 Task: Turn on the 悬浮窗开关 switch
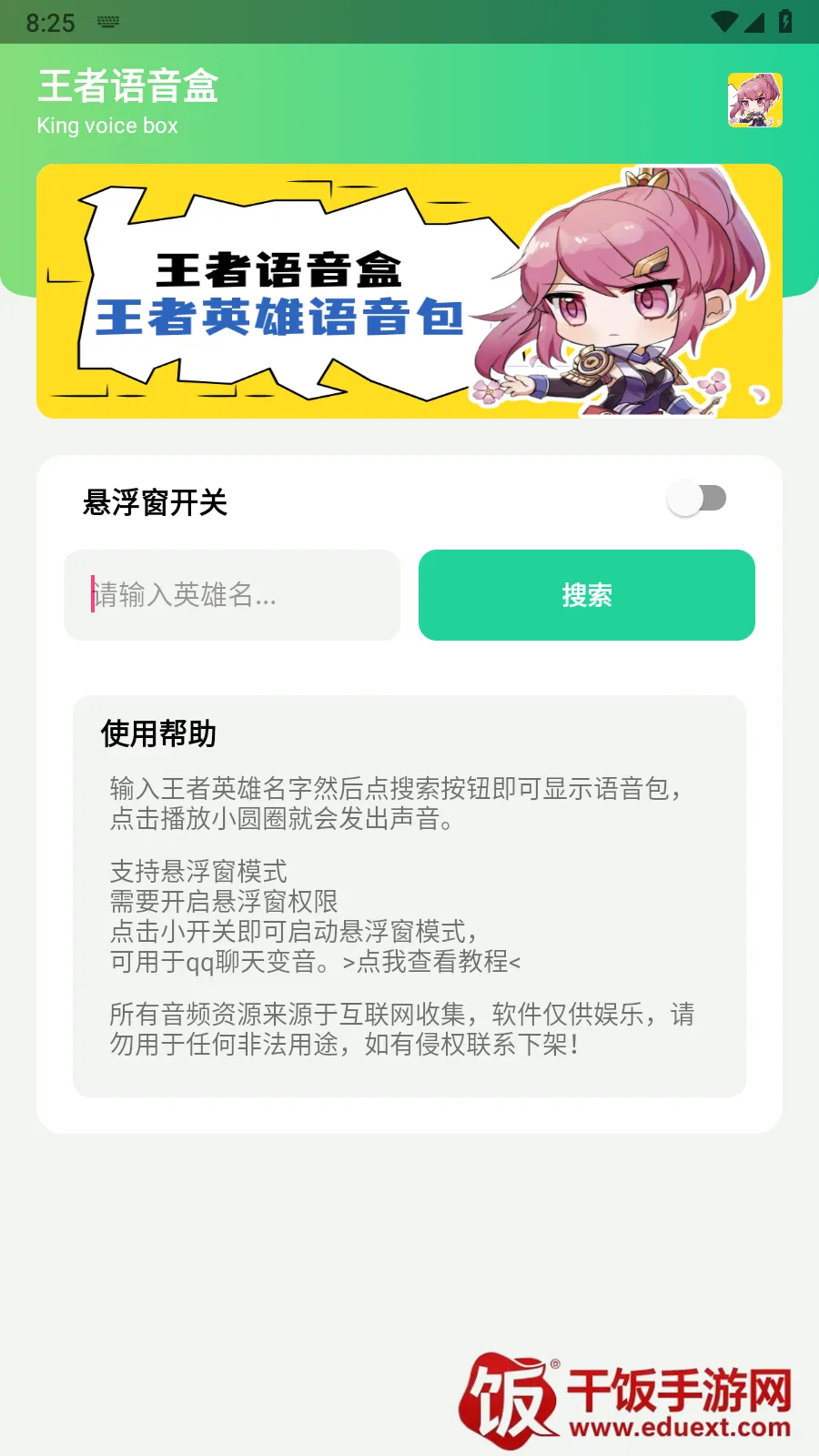[x=697, y=499]
